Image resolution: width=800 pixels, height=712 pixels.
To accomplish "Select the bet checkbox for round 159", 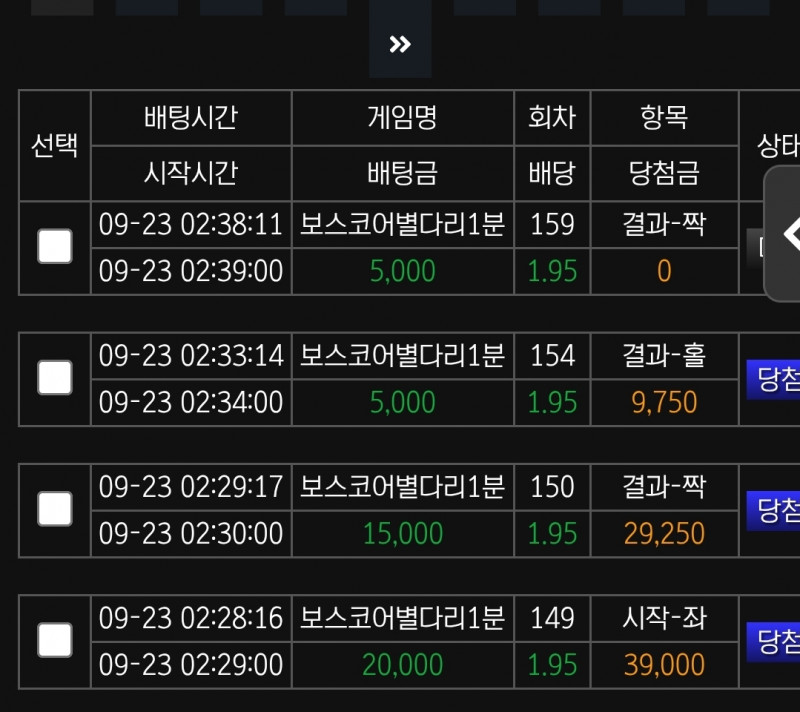I will pyautogui.click(x=55, y=246).
